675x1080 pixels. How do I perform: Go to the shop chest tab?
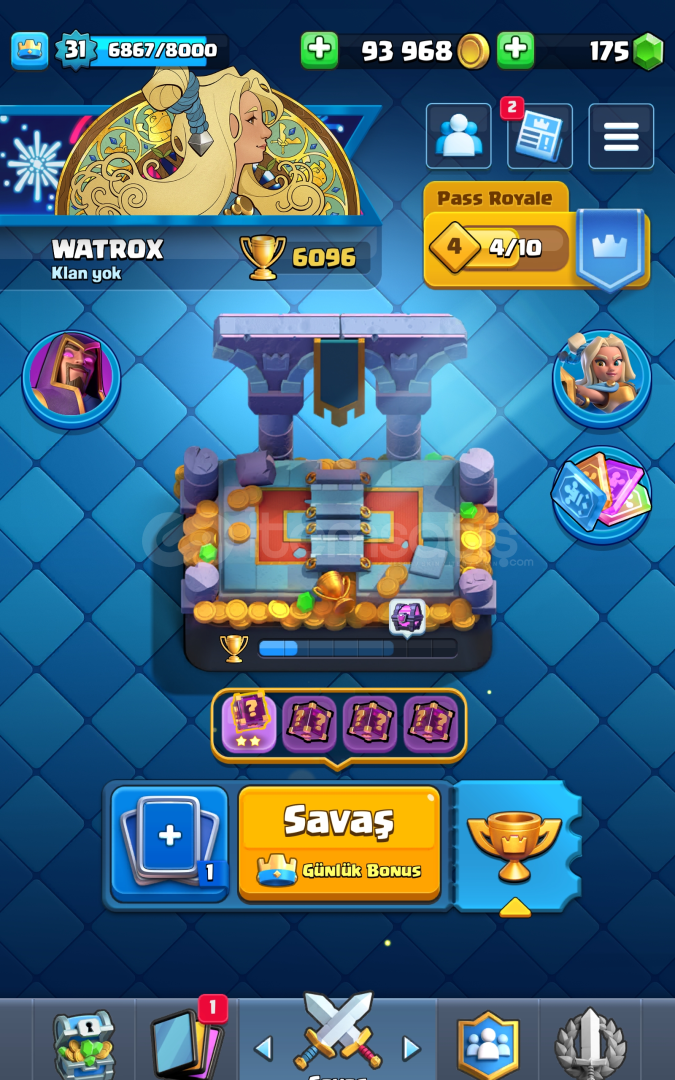click(x=84, y=1043)
